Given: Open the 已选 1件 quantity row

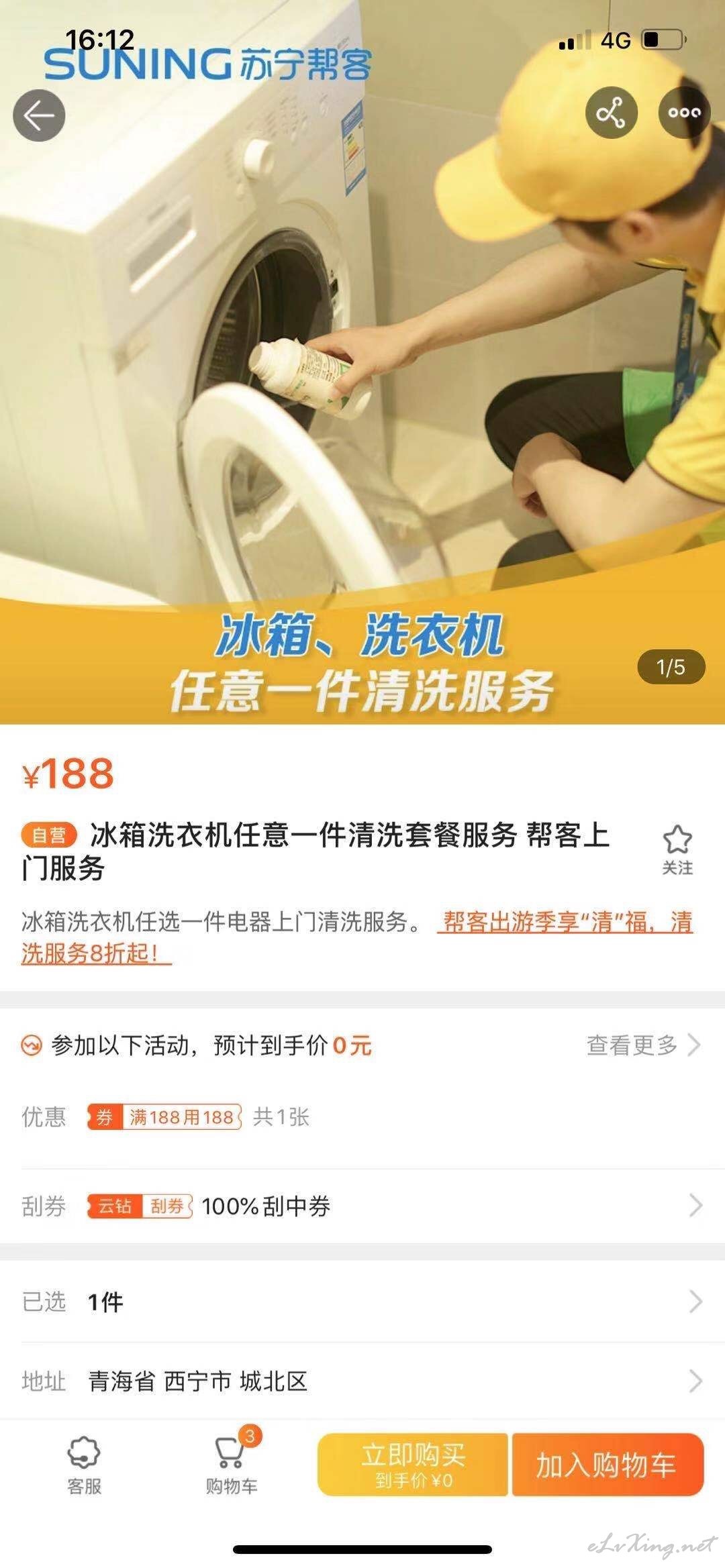Looking at the screenshot, I should 362,1302.
